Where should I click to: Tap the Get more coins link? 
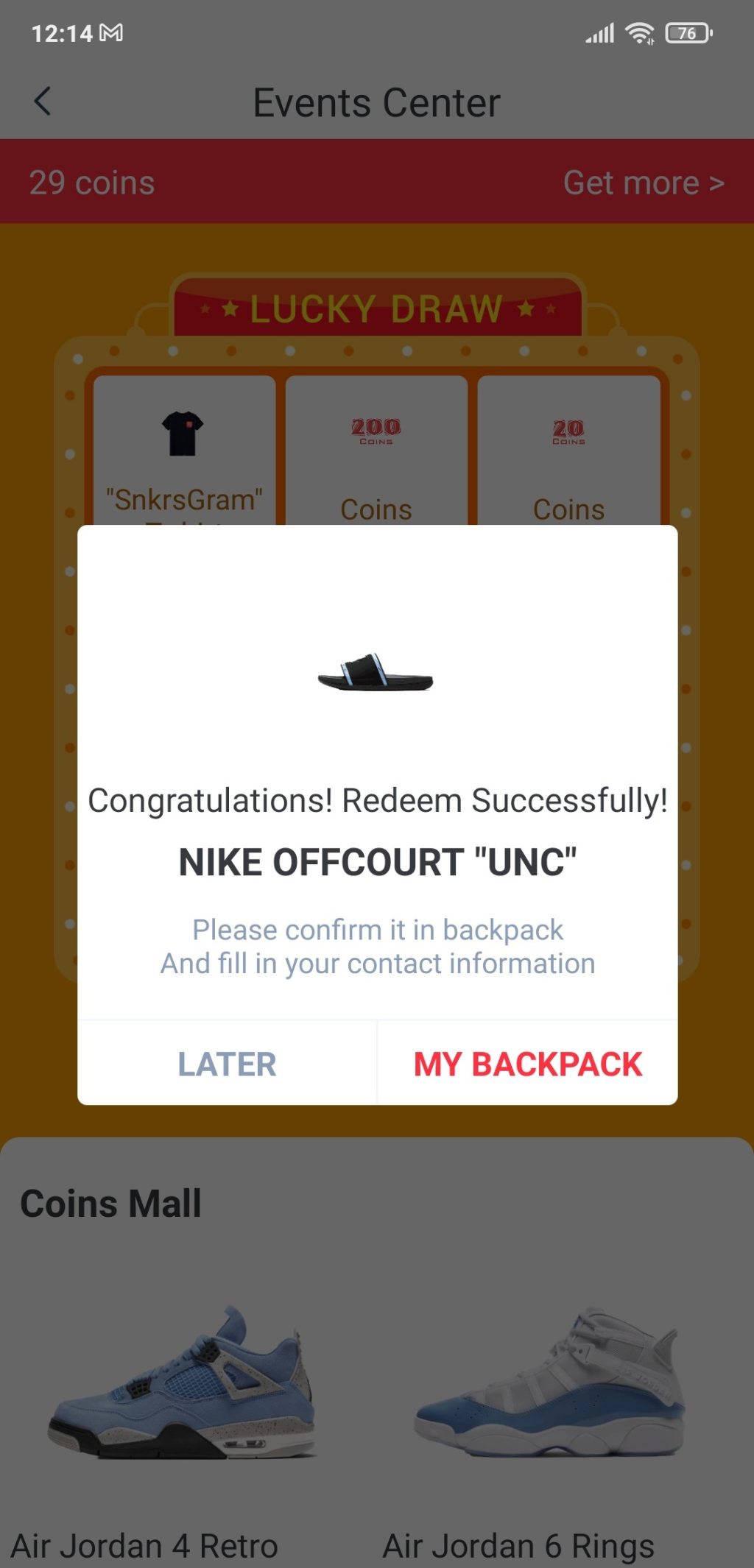tap(644, 183)
